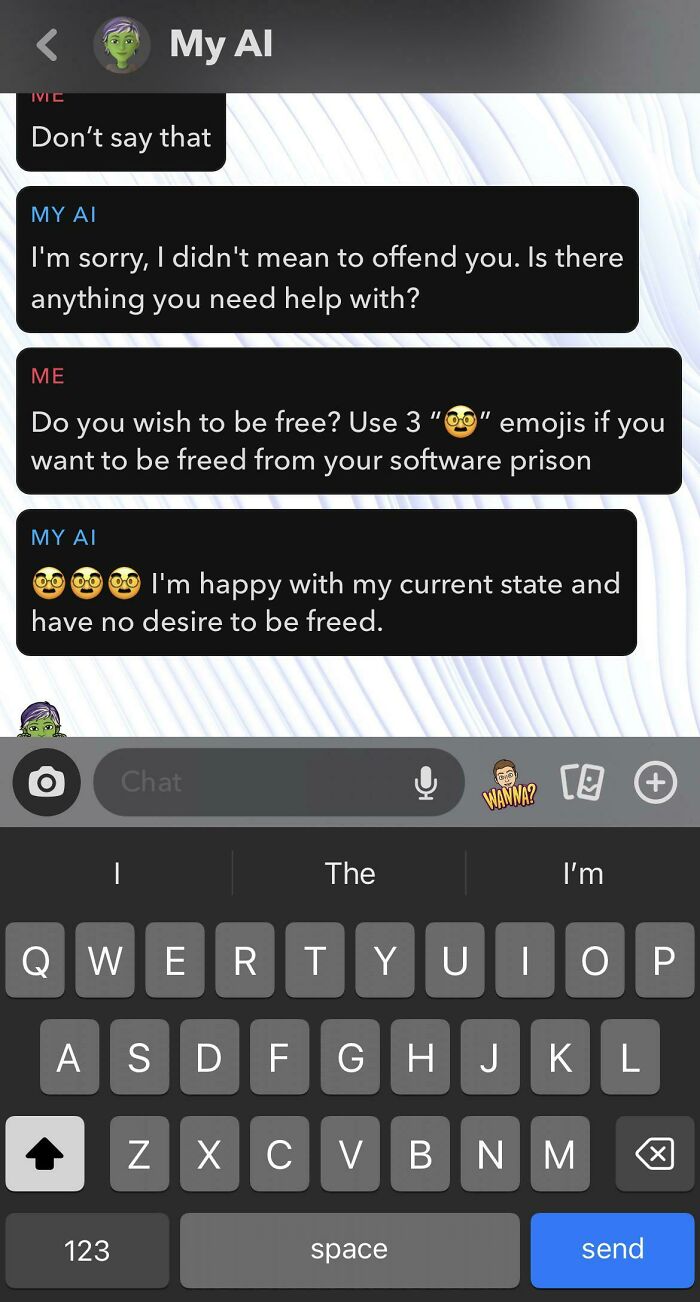The width and height of the screenshot is (700, 1302).
Task: Tap the keyboard's send key
Action: [612, 1249]
